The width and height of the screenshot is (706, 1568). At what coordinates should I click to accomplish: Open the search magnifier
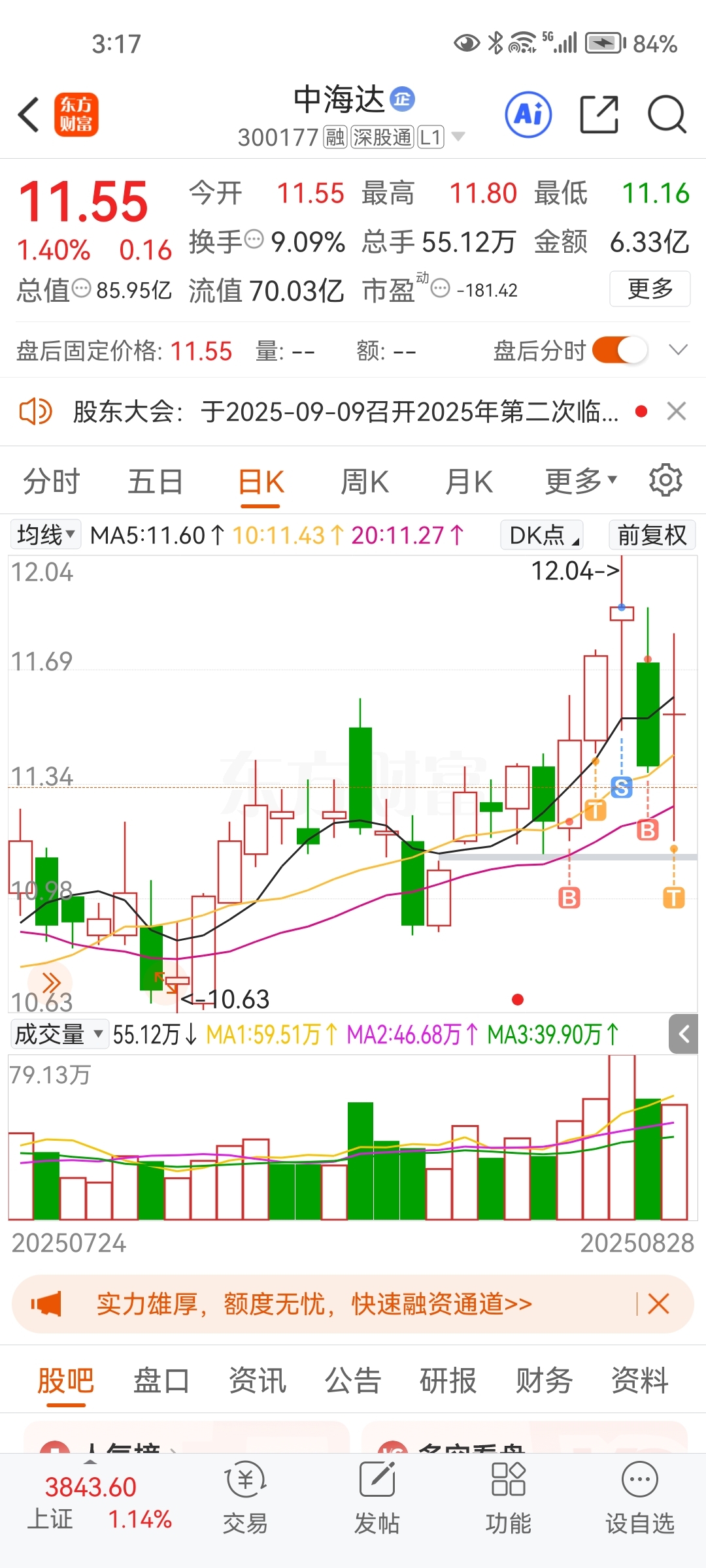coord(667,114)
